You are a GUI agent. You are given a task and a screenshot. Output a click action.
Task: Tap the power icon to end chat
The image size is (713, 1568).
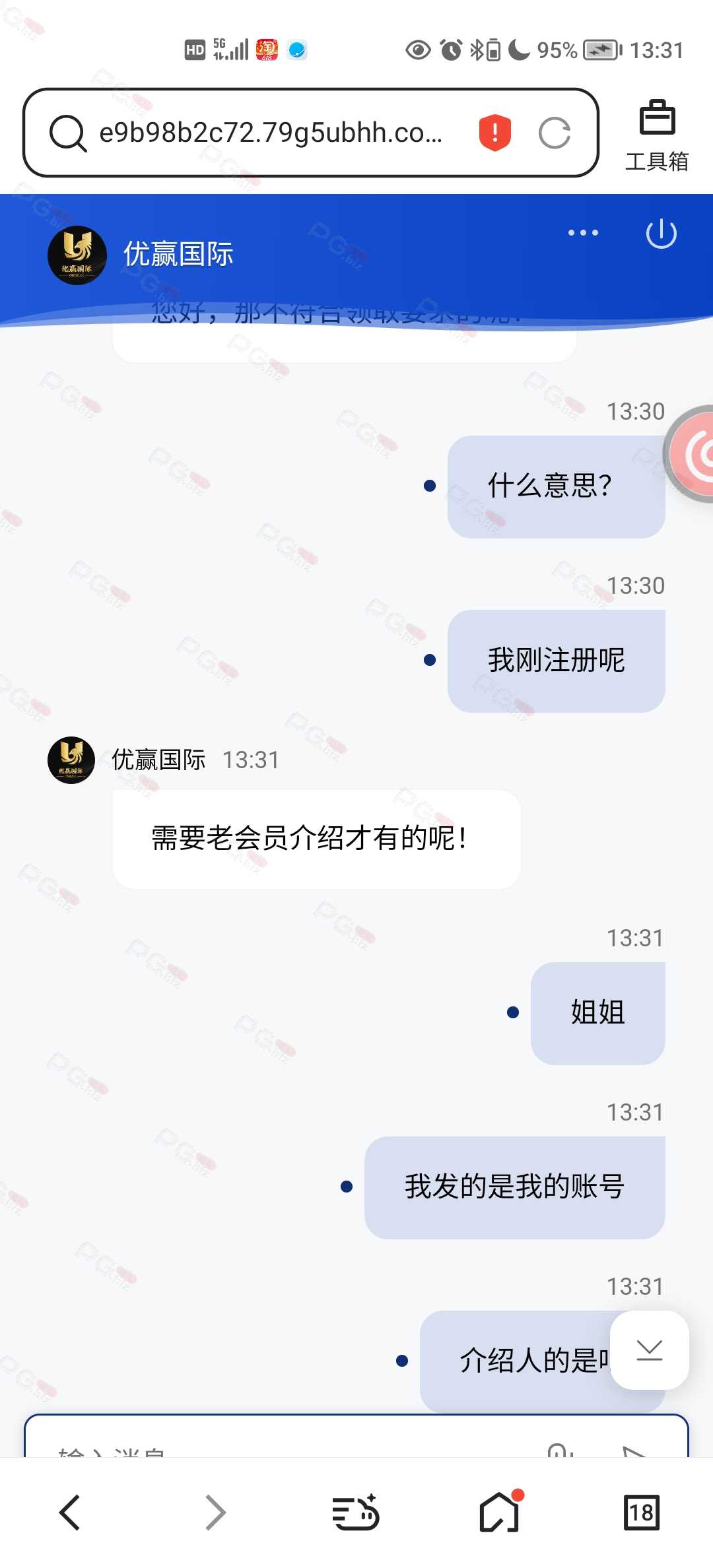(x=661, y=234)
